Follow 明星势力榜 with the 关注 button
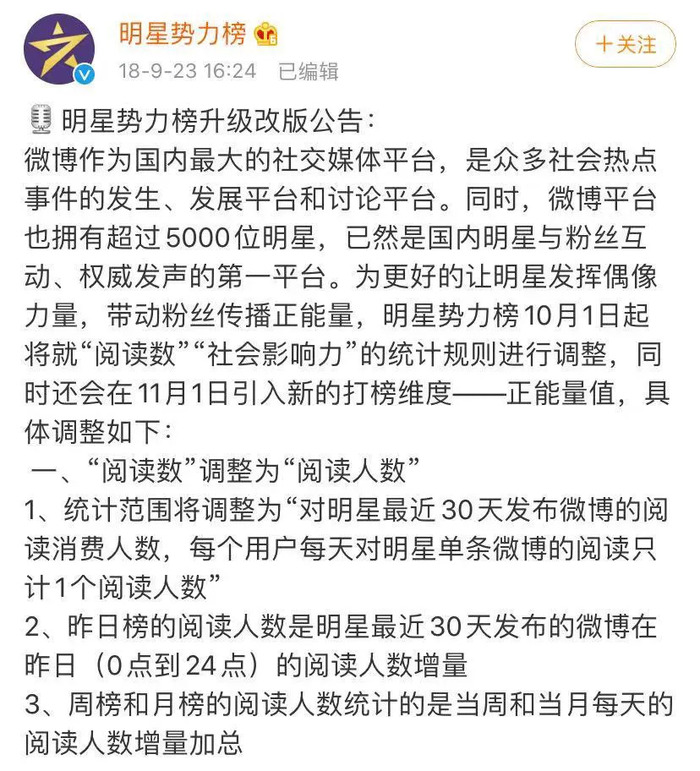This screenshot has width=700, height=771. [x=626, y=45]
